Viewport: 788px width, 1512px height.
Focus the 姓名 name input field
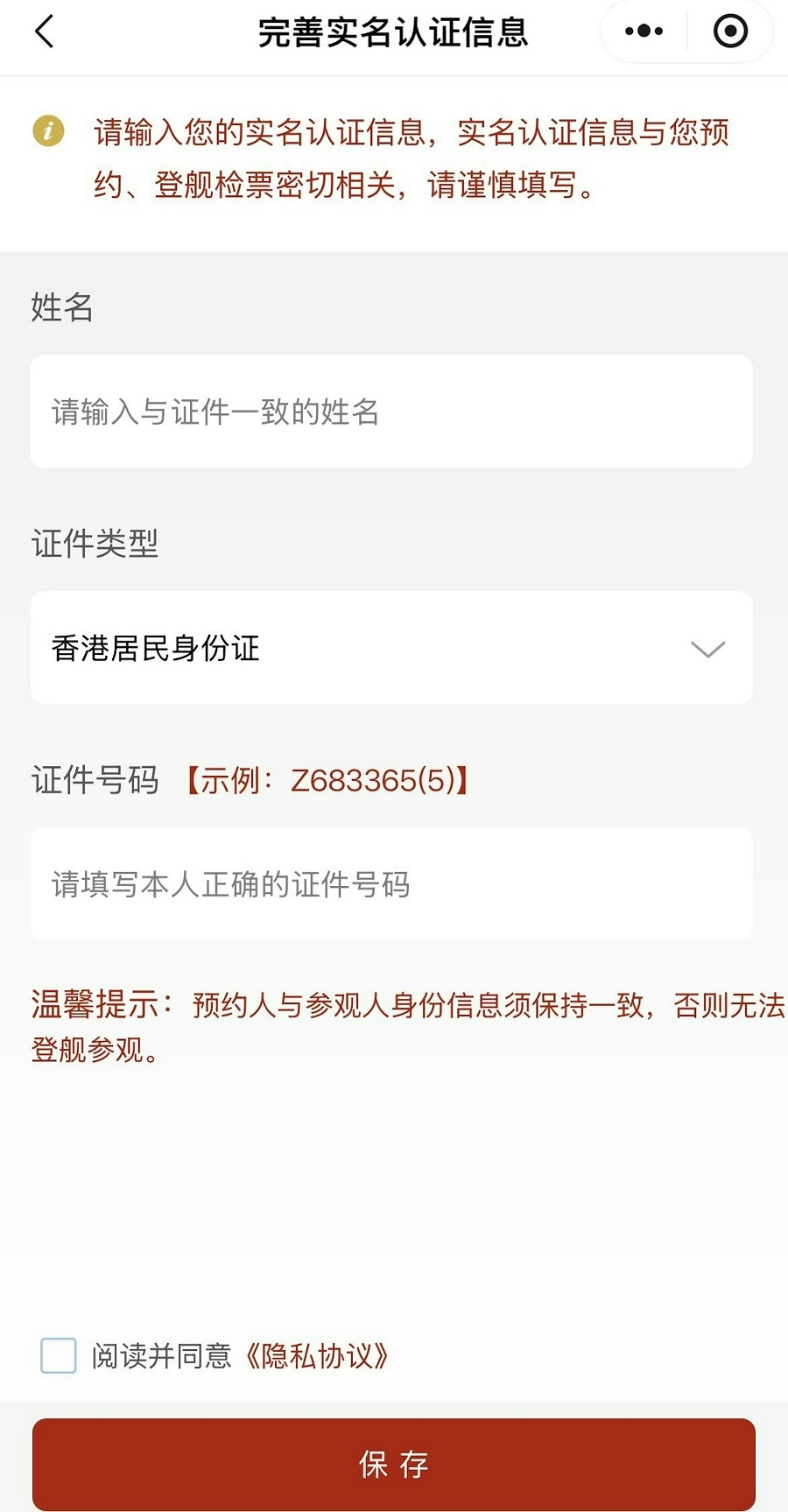pyautogui.click(x=391, y=411)
